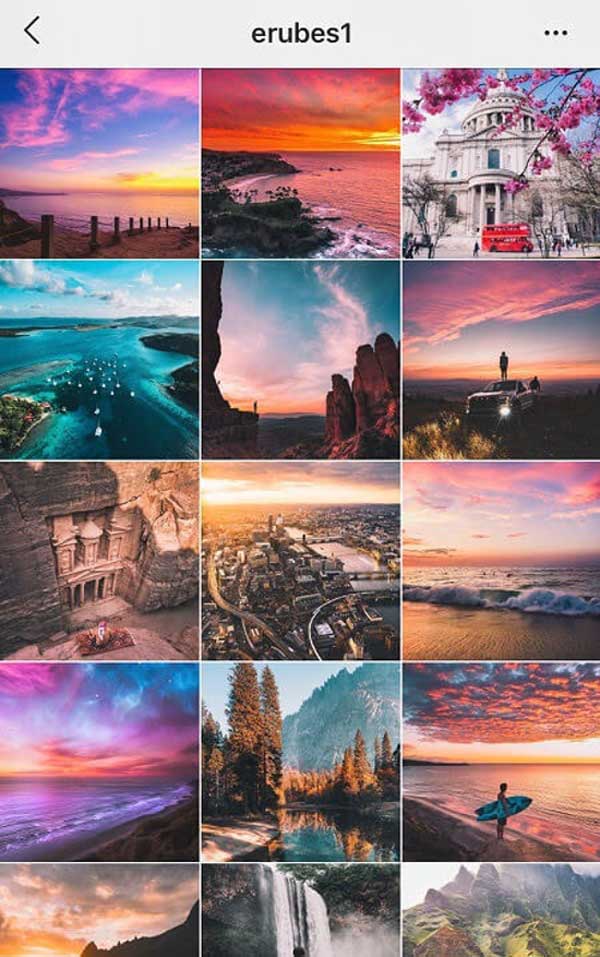Open the purple sunset with wooden fence post
The width and height of the screenshot is (600, 957).
[99, 163]
